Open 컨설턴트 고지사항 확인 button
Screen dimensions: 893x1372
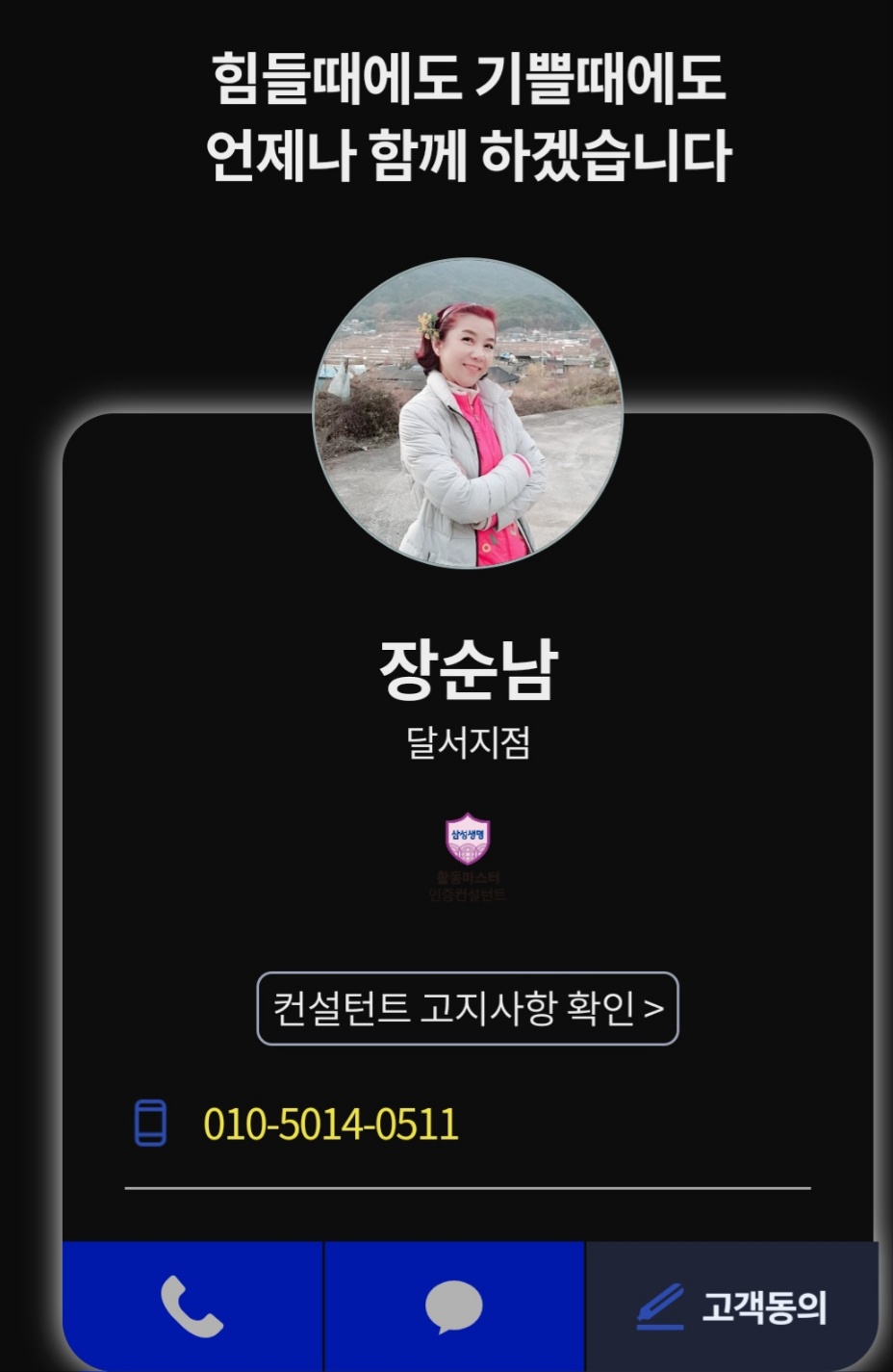pos(468,1008)
